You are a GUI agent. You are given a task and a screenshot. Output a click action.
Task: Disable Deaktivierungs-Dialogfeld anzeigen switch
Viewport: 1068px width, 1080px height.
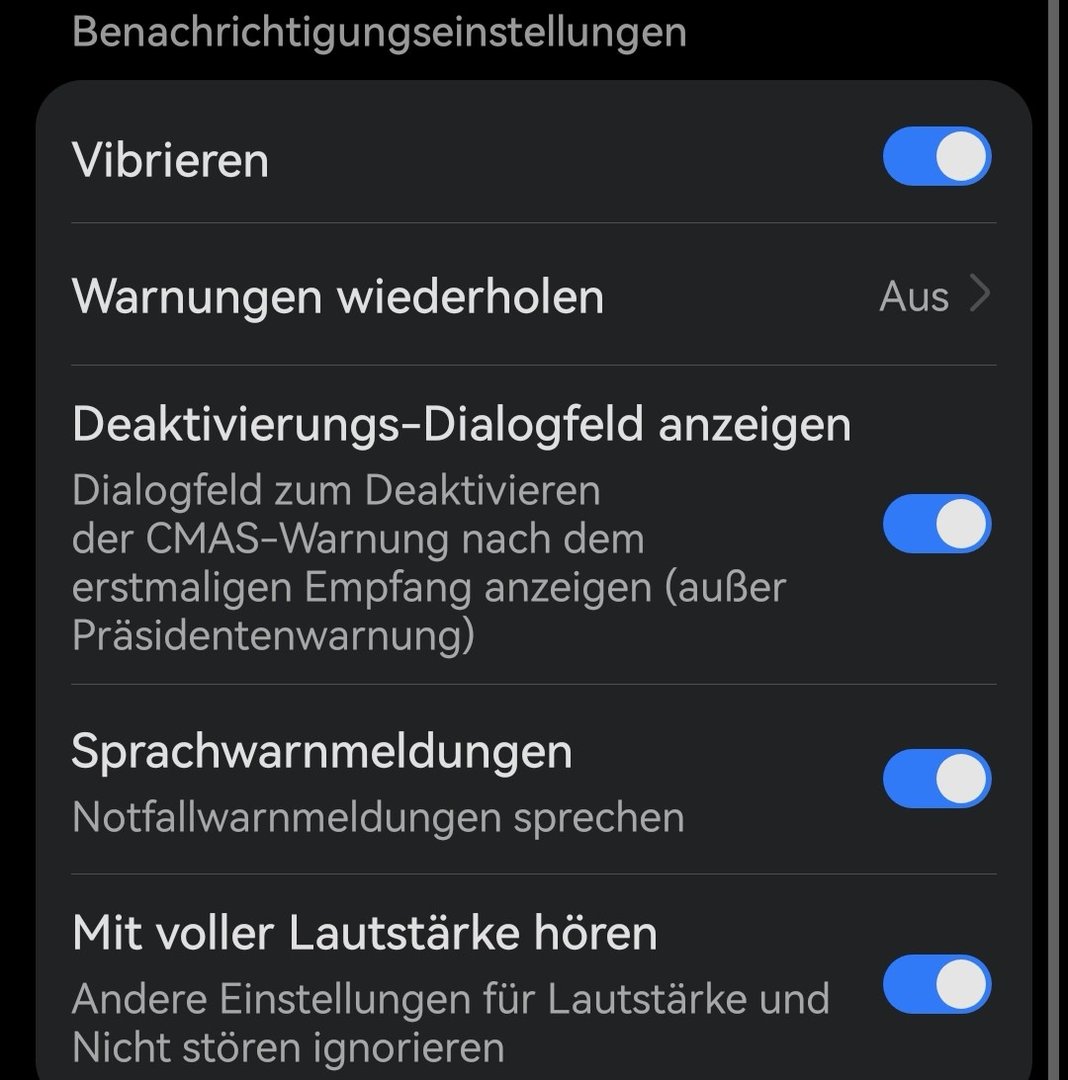(936, 524)
